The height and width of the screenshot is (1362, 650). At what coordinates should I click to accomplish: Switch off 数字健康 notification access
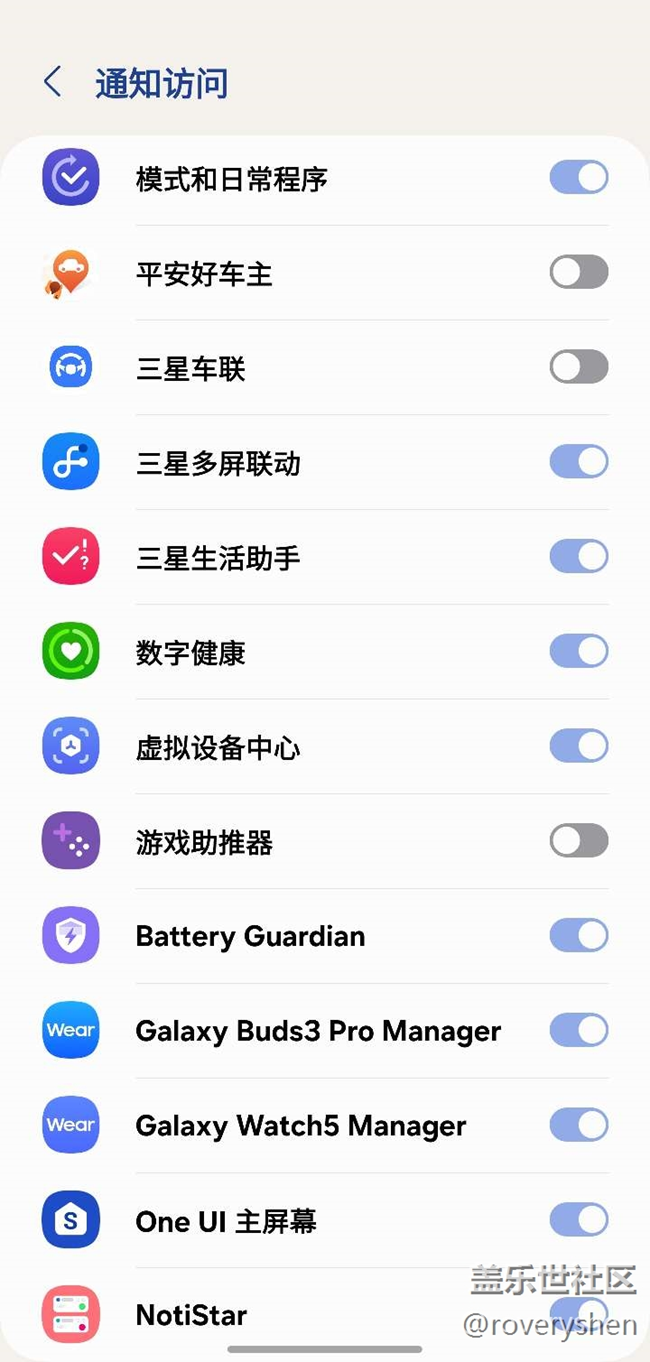click(x=578, y=652)
